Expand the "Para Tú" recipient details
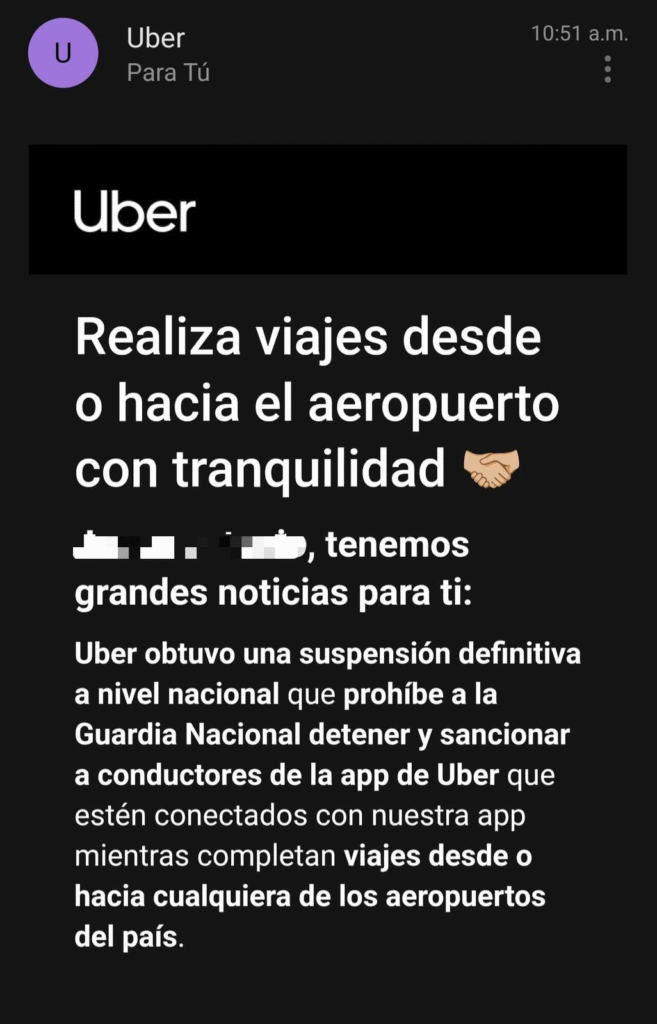The image size is (657, 1024). coord(168,73)
